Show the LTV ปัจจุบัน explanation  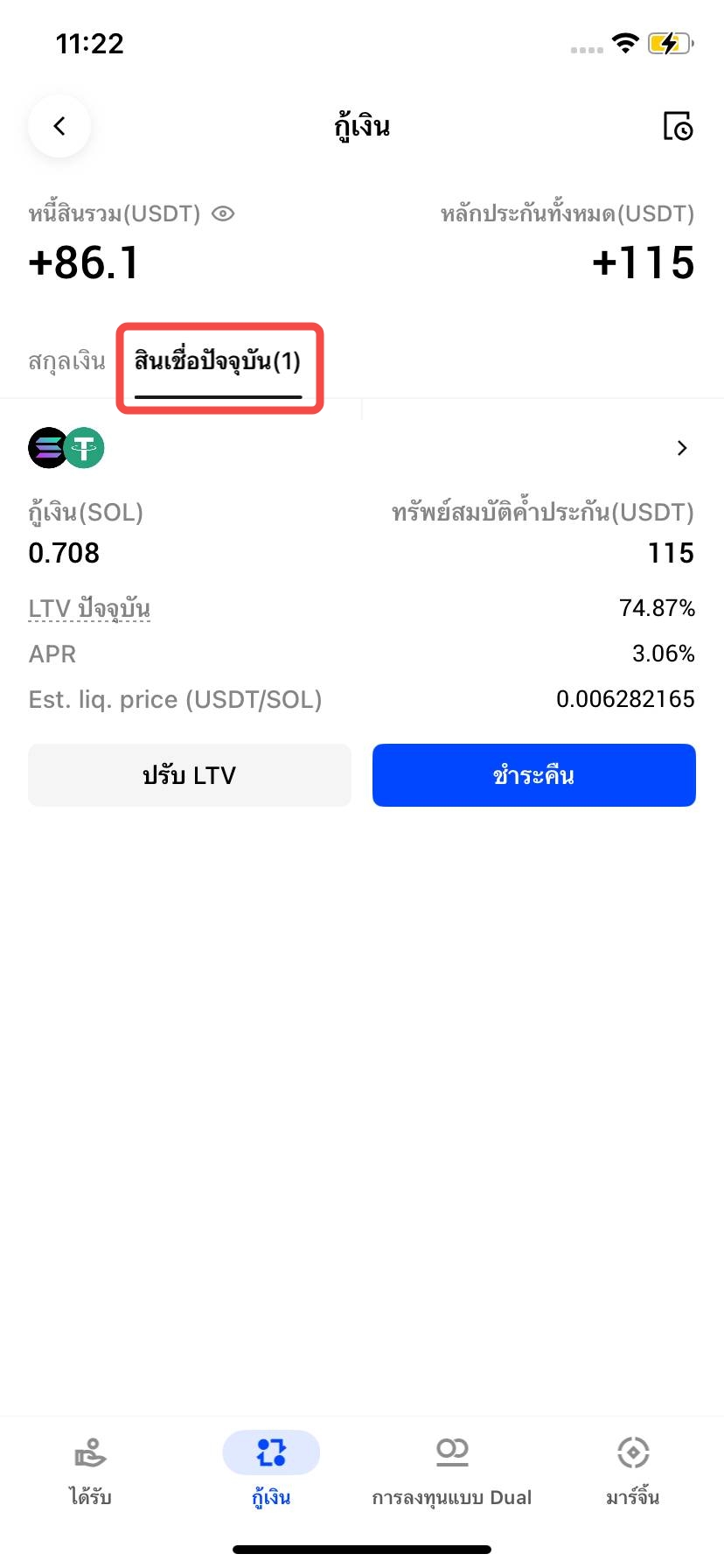click(x=89, y=608)
